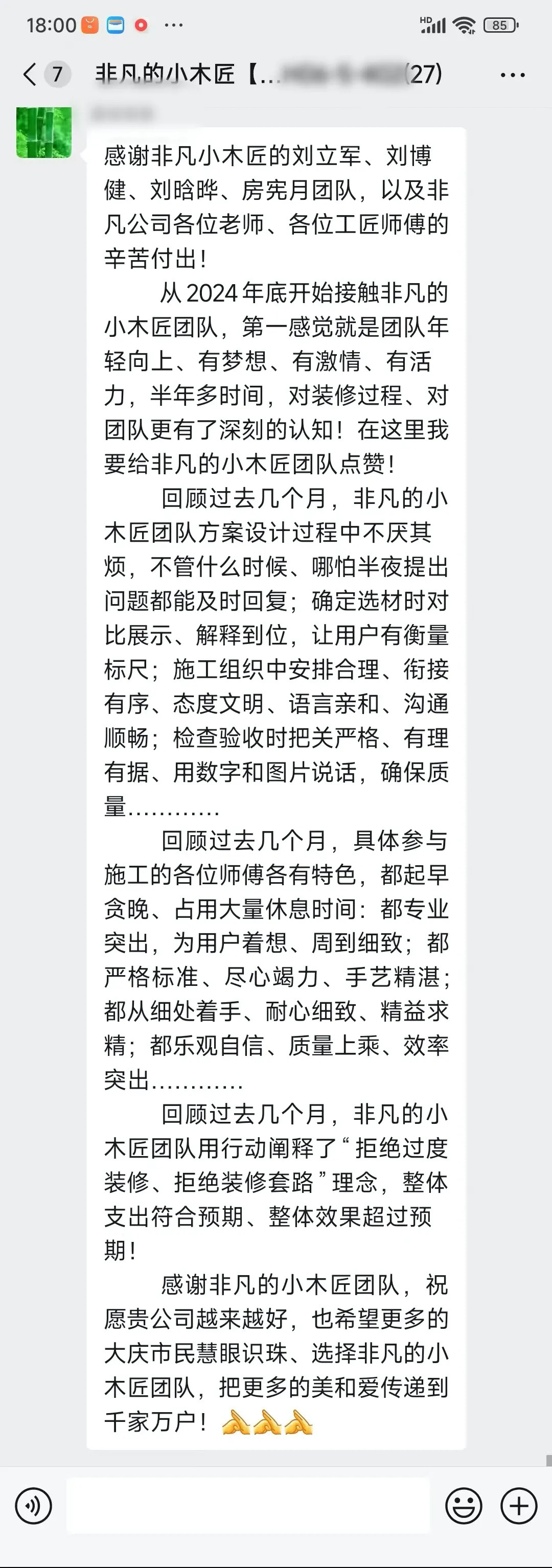Open the group chat overflow menu
The image size is (552, 1568).
tap(513, 75)
